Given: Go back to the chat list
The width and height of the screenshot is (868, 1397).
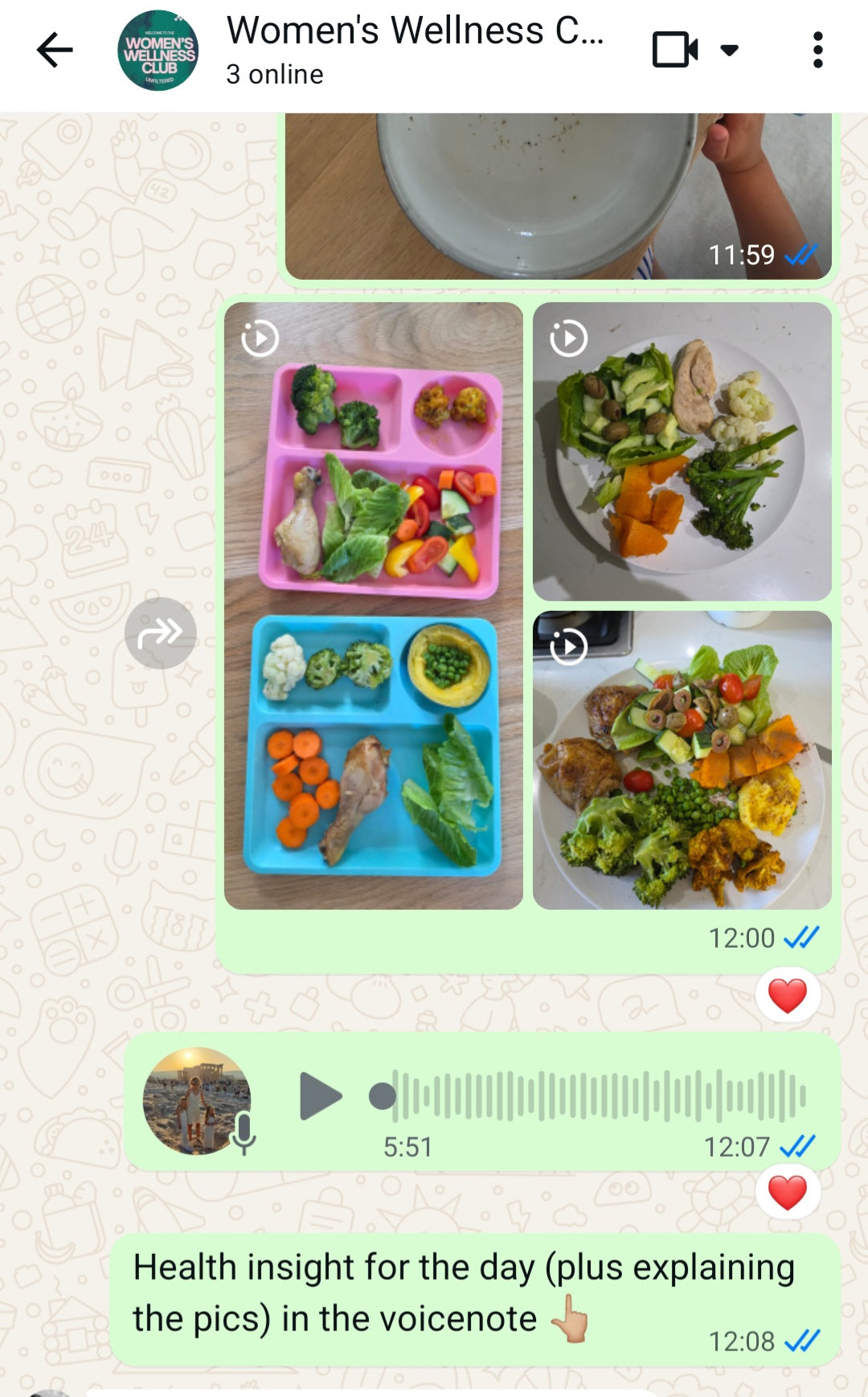Looking at the screenshot, I should coord(55,50).
